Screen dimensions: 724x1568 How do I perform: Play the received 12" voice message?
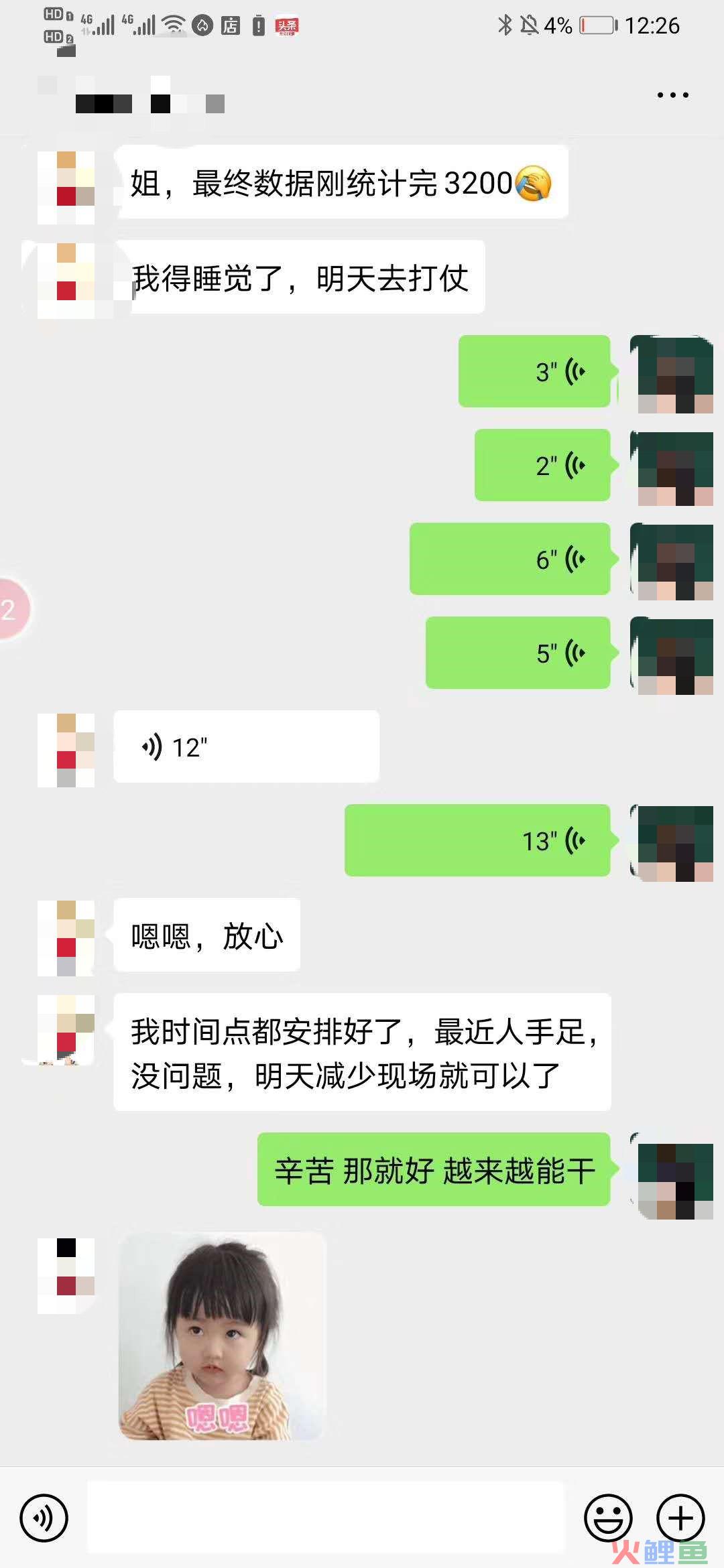coord(246,746)
